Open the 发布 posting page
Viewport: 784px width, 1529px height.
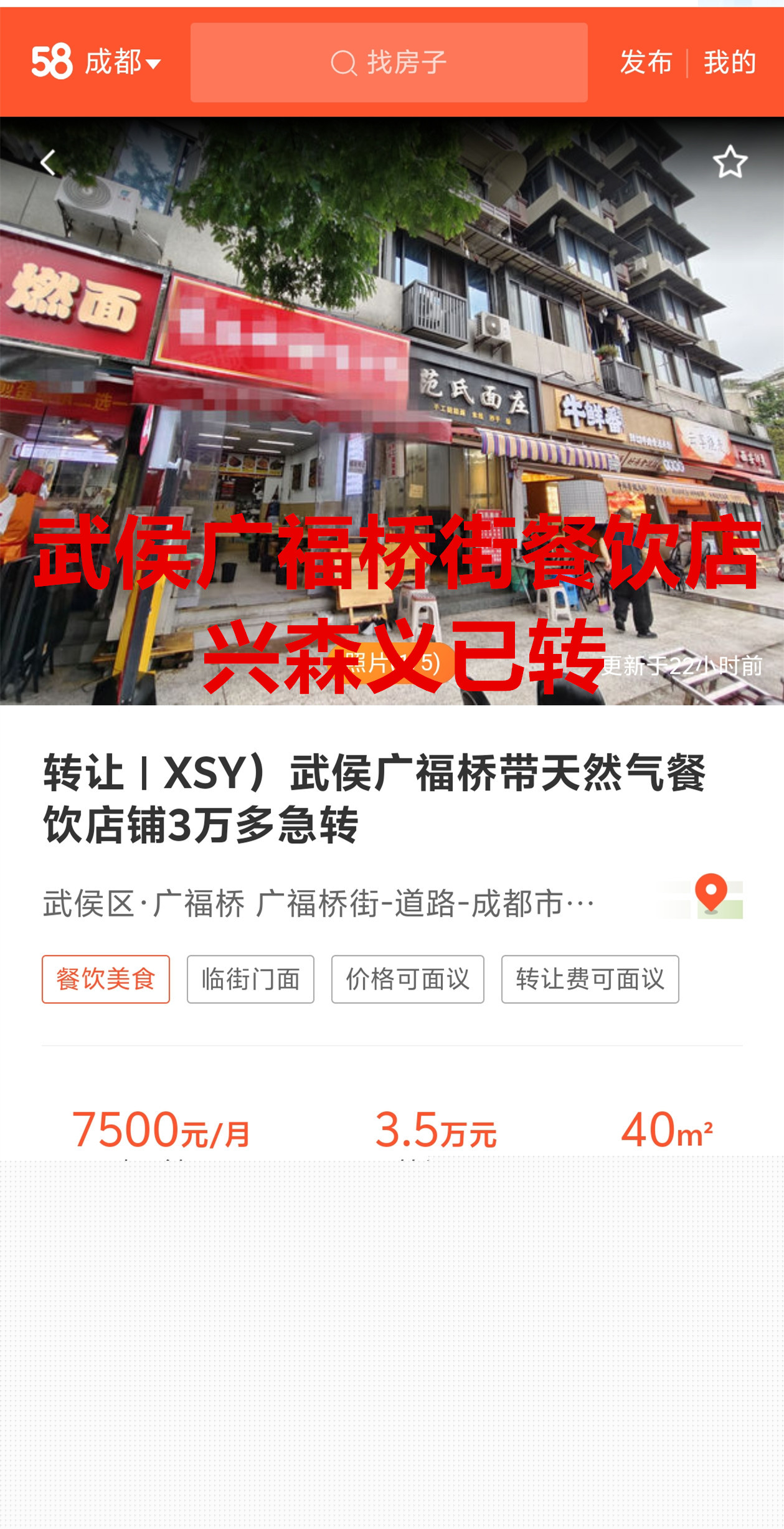pyautogui.click(x=646, y=62)
